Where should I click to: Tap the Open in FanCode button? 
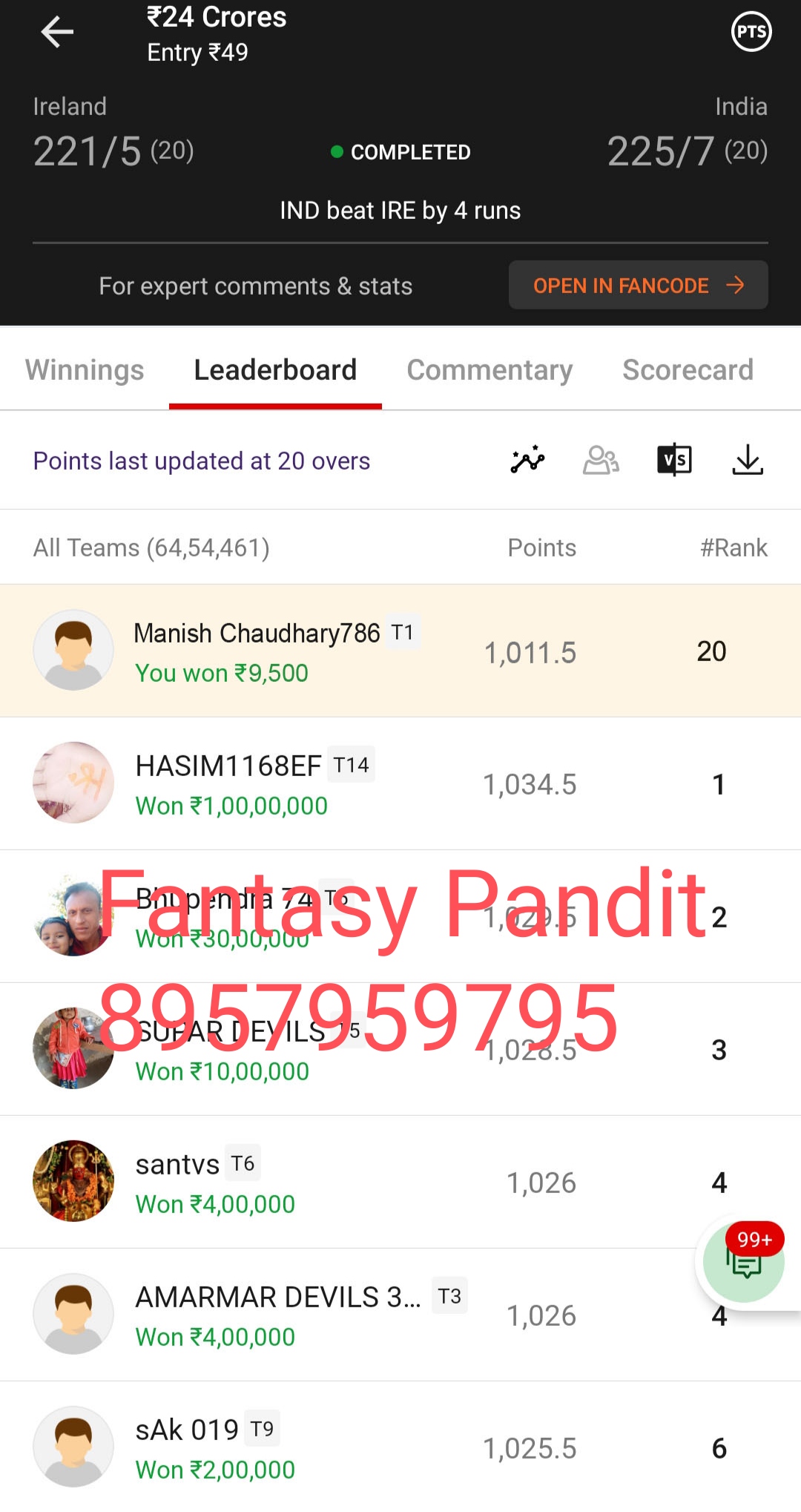pos(638,285)
